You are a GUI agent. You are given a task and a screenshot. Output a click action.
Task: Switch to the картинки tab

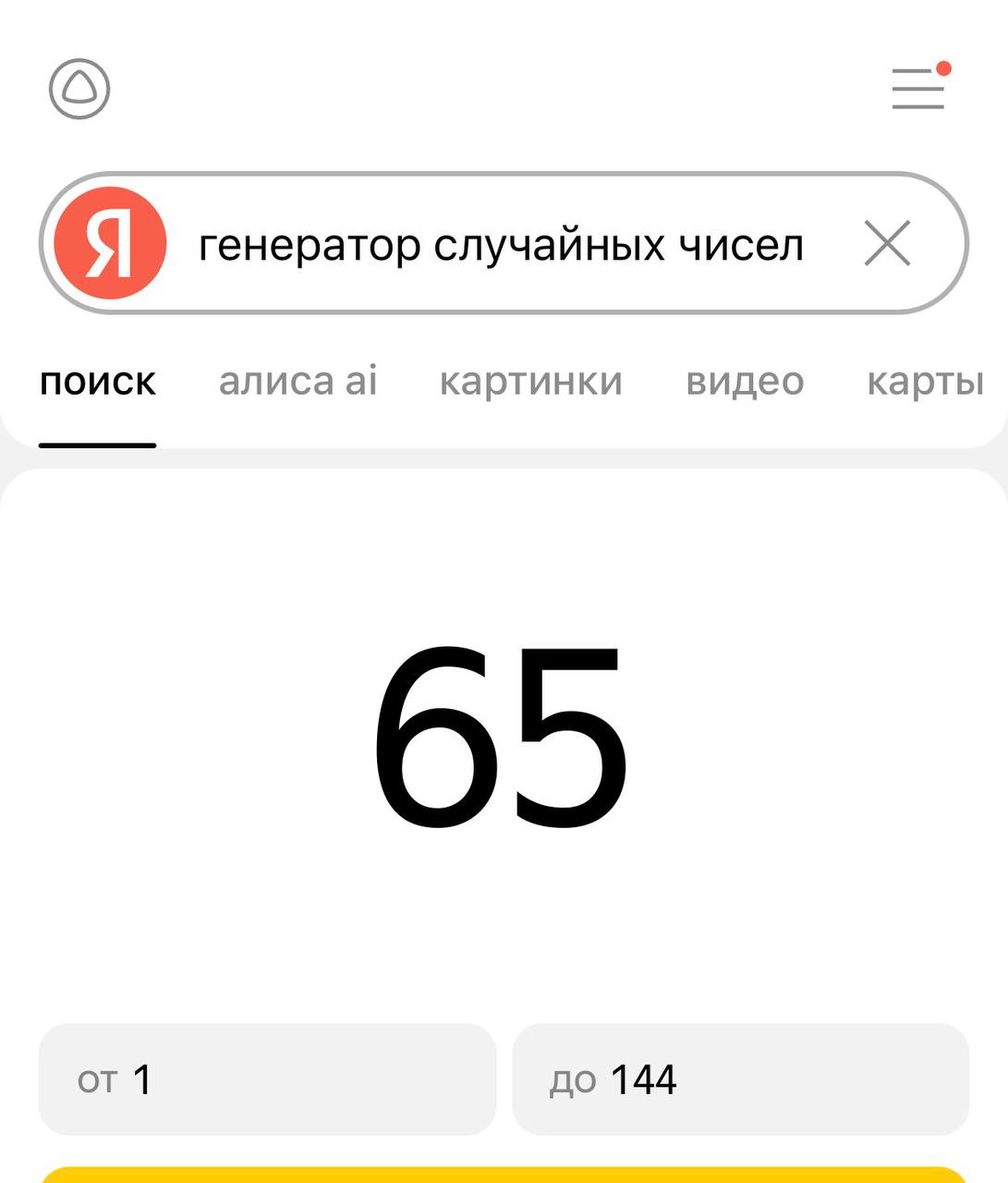coord(530,381)
